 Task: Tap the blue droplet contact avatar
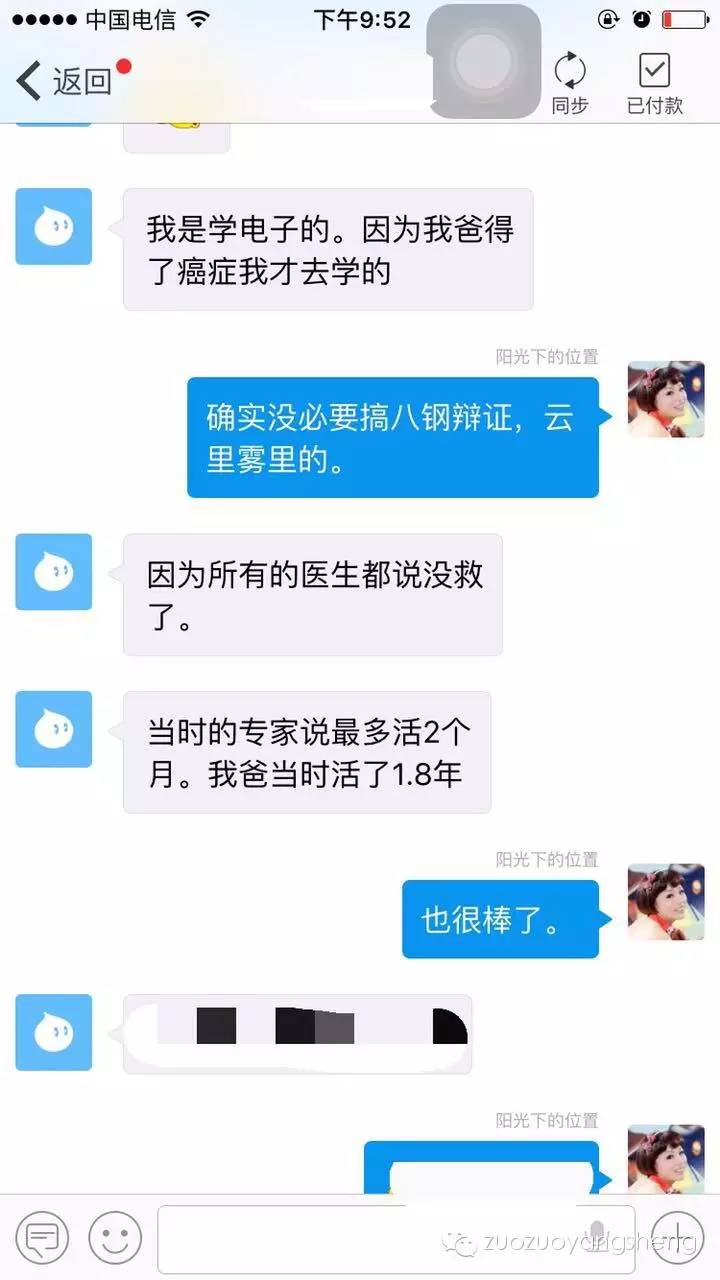(53, 227)
